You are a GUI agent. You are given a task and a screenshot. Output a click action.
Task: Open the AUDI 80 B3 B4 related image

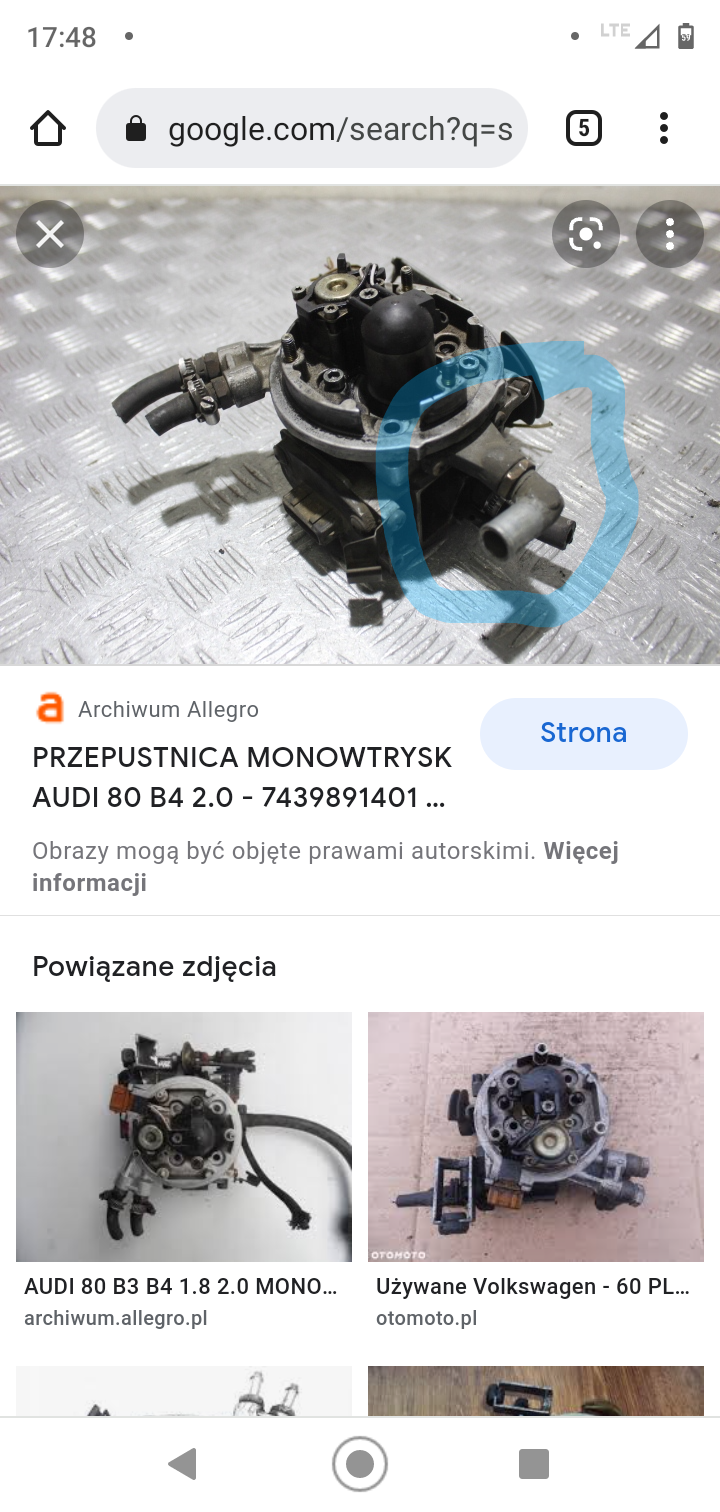tap(184, 1136)
